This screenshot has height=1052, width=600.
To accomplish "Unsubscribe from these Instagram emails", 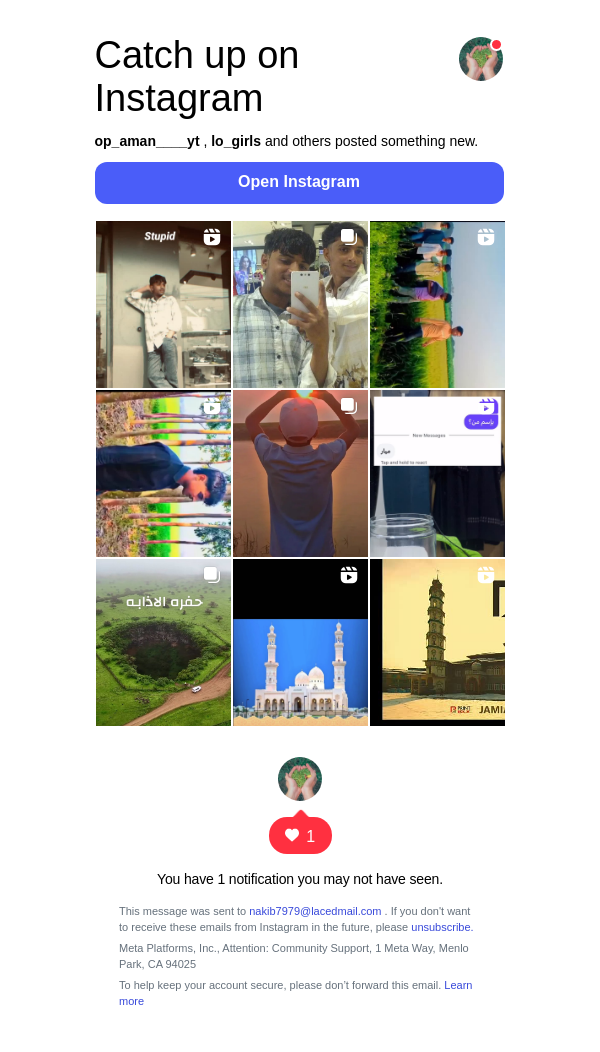I will click(441, 927).
